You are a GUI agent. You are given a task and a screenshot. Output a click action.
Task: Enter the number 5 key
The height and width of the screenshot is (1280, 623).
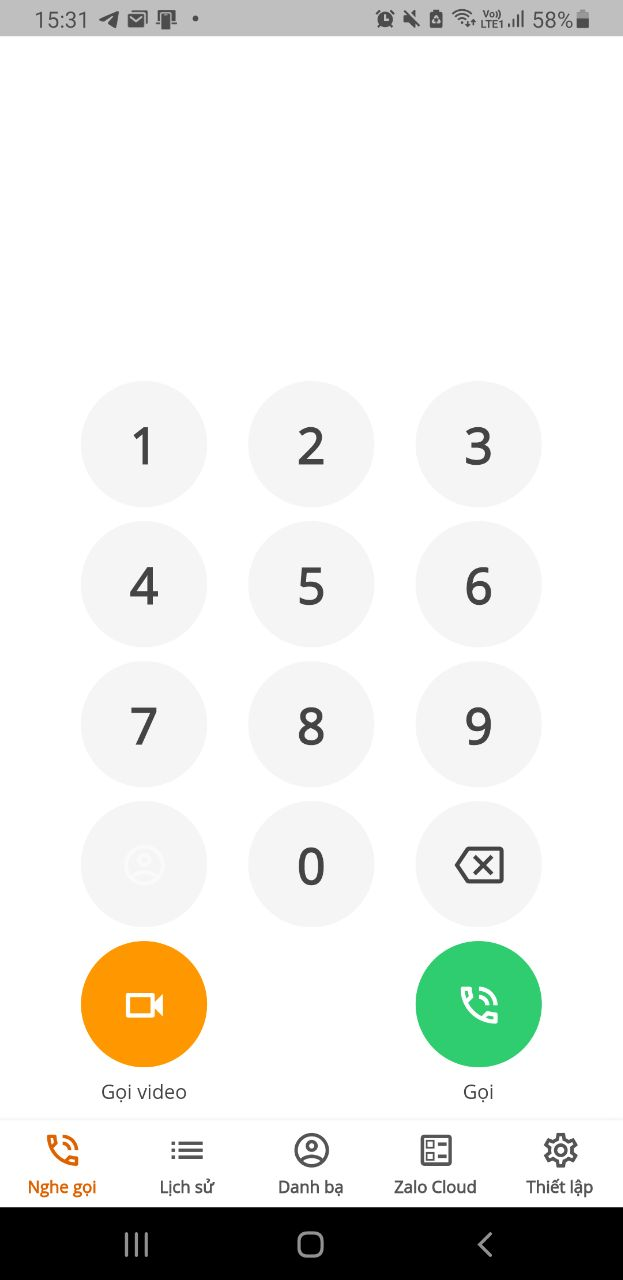pos(311,585)
